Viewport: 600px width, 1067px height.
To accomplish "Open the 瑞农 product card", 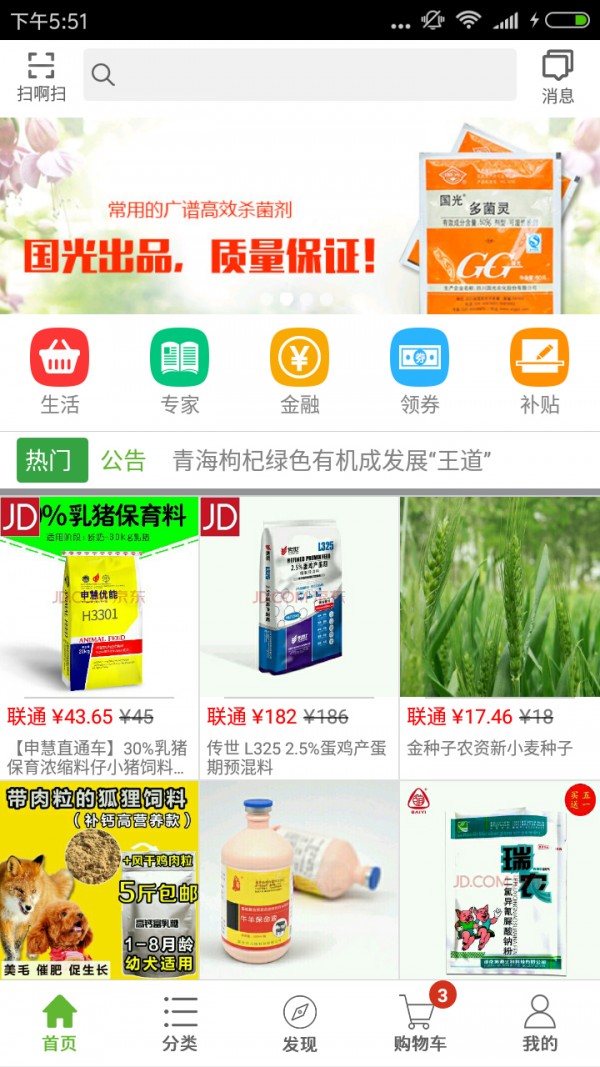I will point(499,880).
